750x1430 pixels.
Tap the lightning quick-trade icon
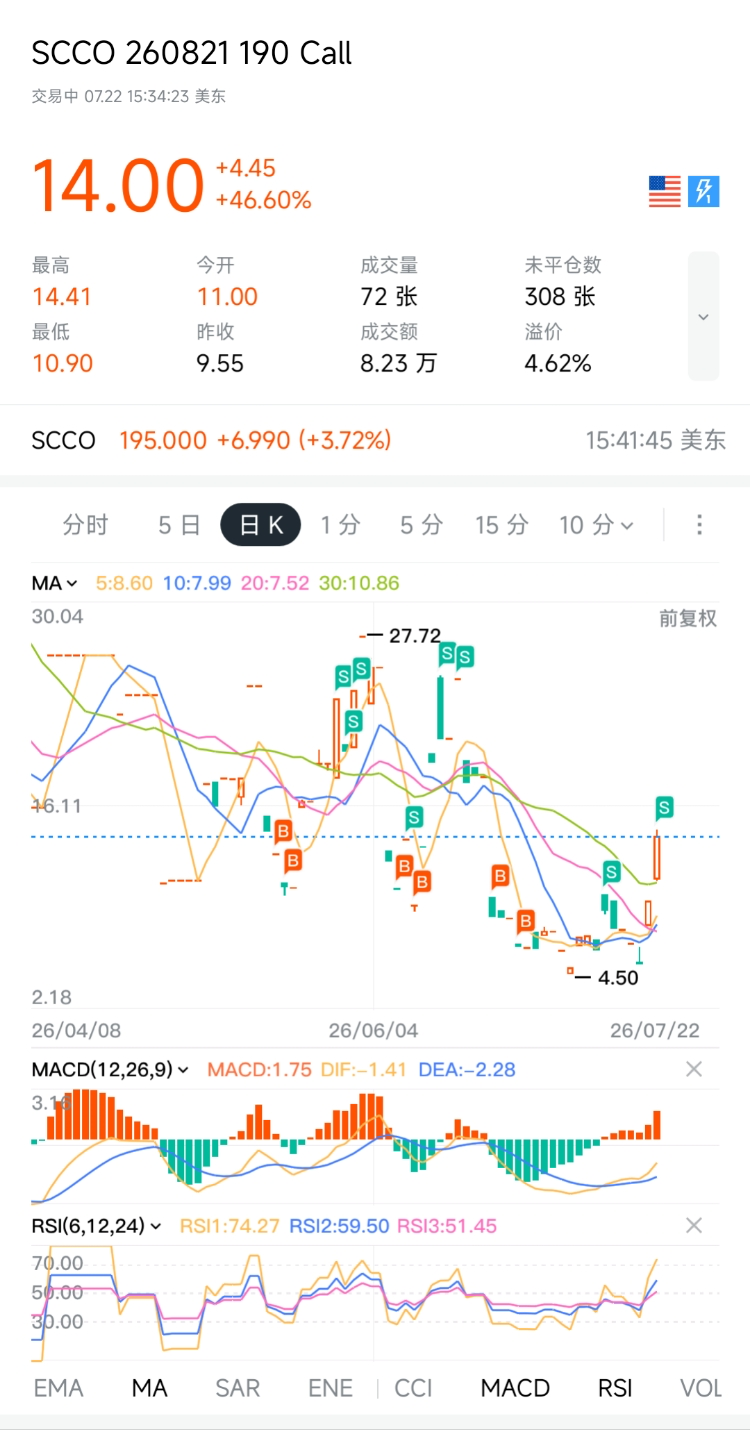click(x=704, y=191)
